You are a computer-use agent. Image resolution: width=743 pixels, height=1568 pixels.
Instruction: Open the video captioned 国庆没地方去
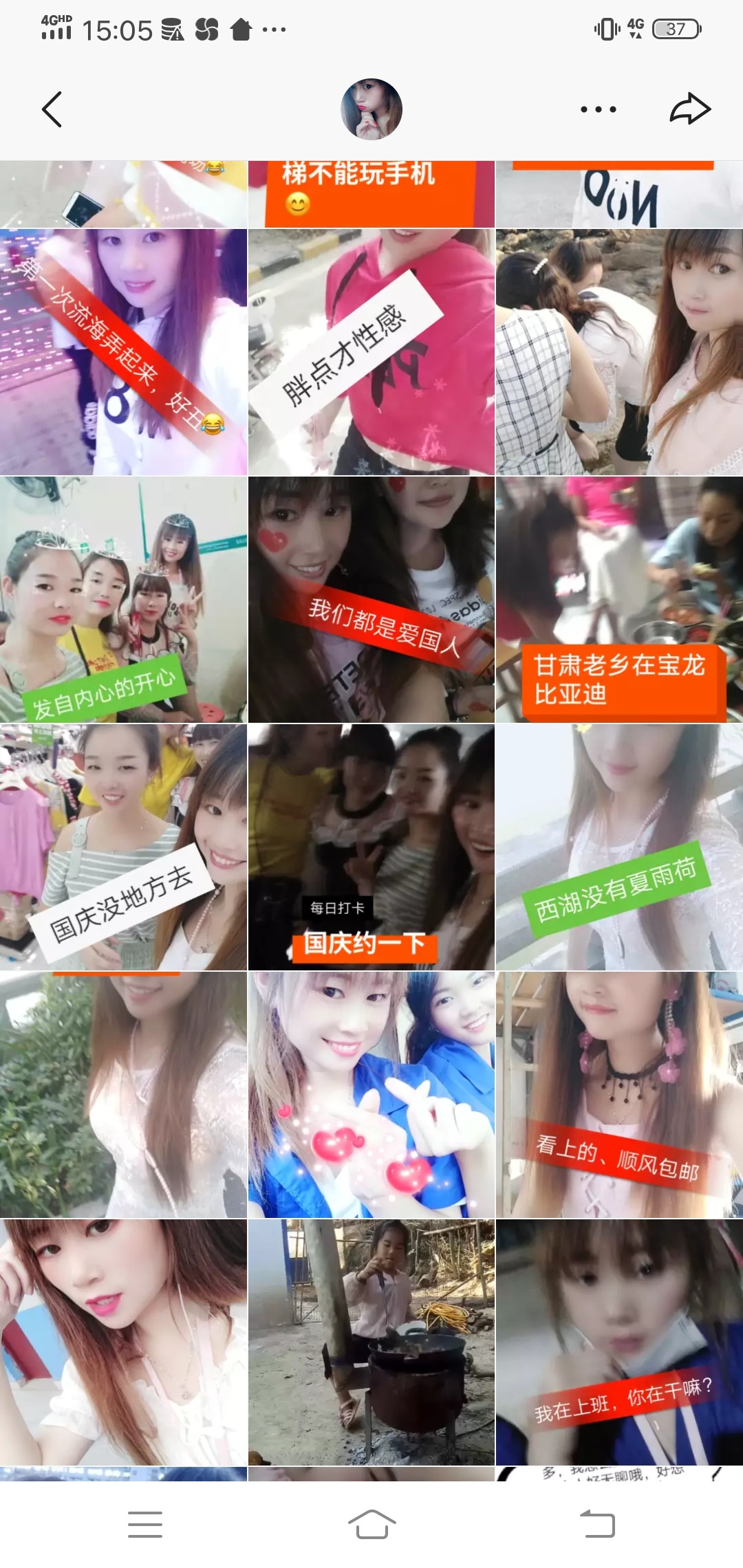coord(124,847)
